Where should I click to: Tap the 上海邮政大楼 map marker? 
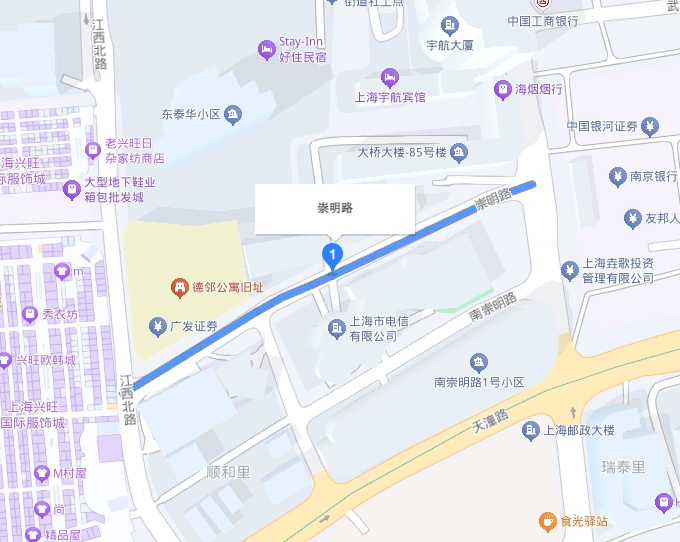[x=528, y=431]
